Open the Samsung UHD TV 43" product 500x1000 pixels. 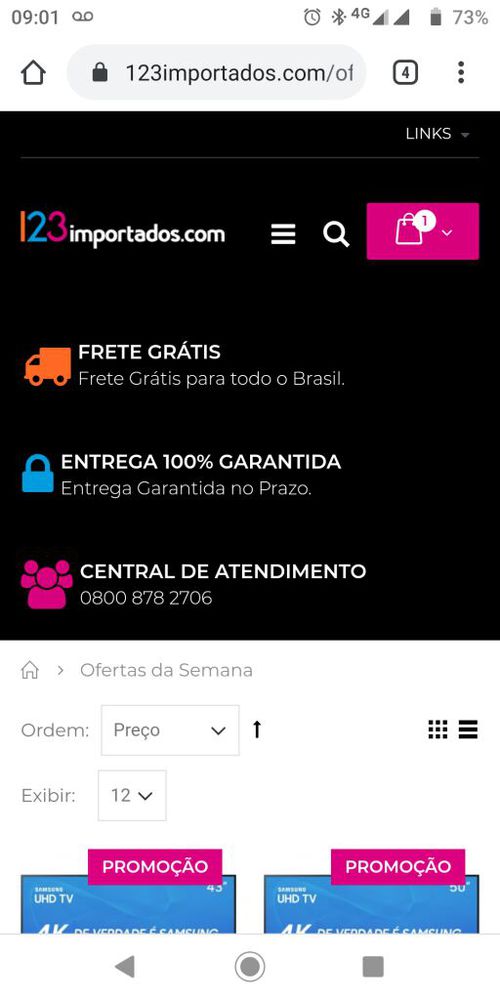pos(128,904)
